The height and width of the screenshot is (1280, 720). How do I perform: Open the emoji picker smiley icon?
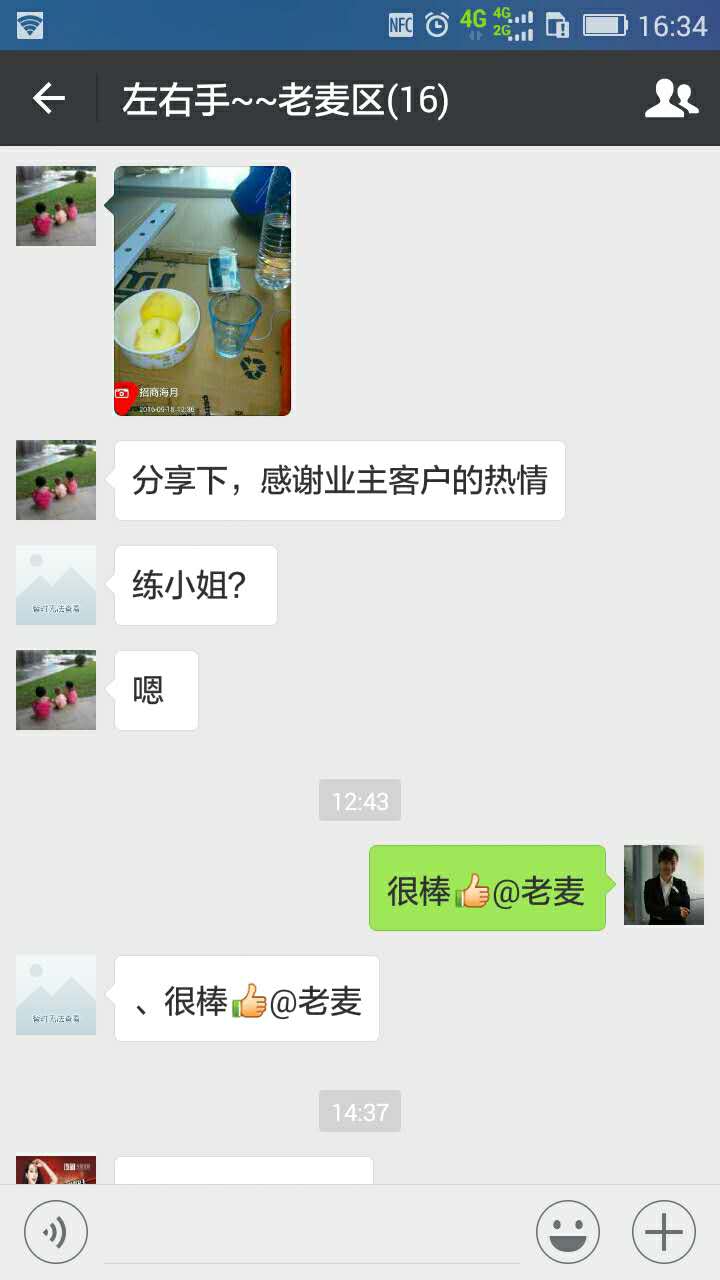point(566,1230)
